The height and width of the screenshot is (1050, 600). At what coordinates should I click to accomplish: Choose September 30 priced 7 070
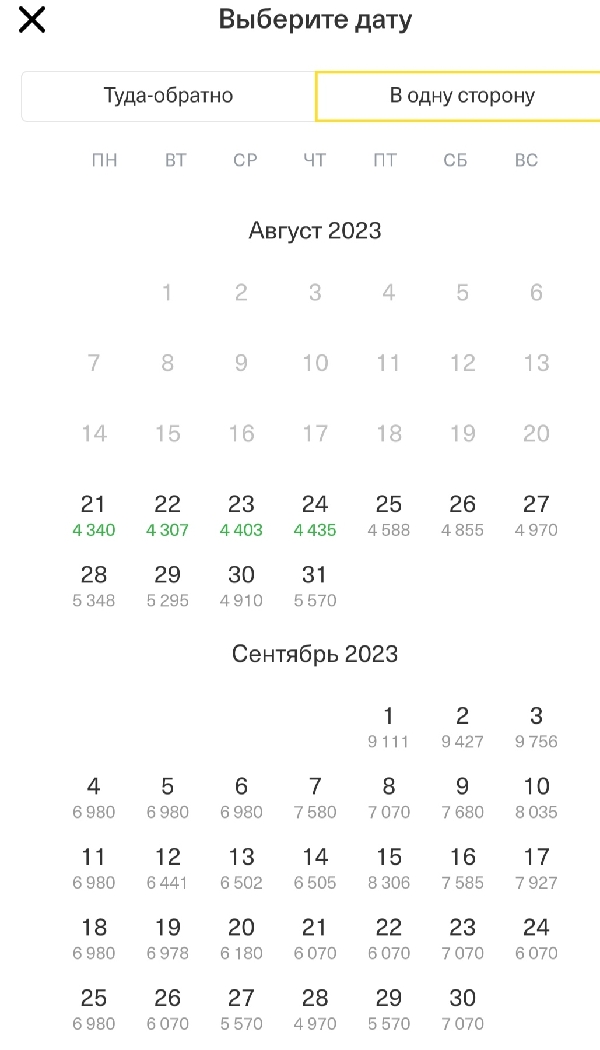[x=462, y=1008]
